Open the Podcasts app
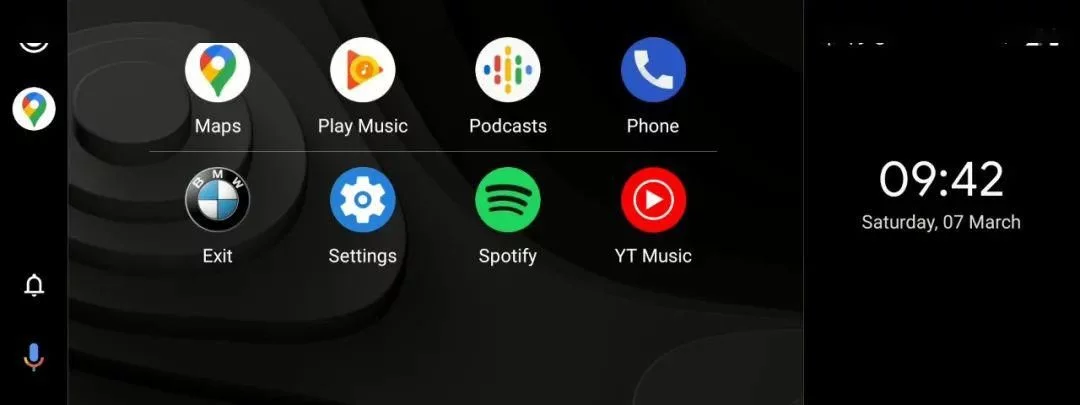1080x405 pixels. click(x=508, y=72)
